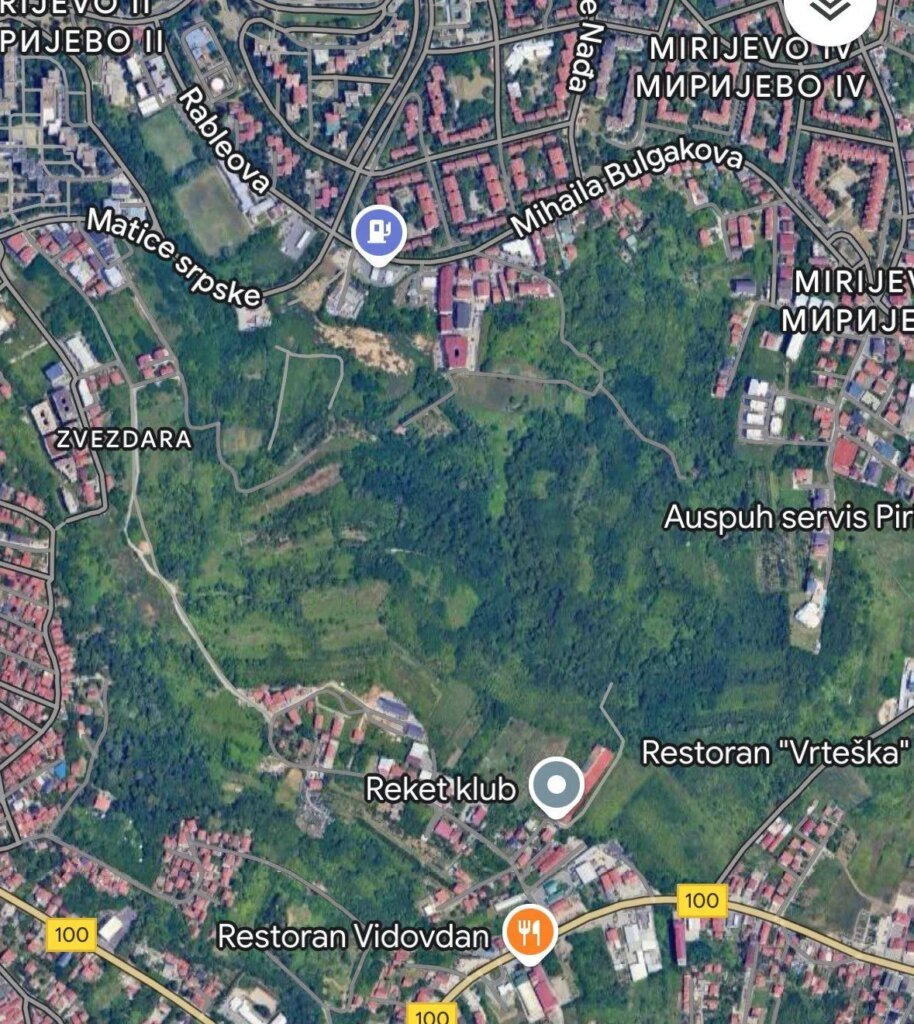Viewport: 914px width, 1024px height.
Task: Open the map layers button
Action: click(829, 12)
